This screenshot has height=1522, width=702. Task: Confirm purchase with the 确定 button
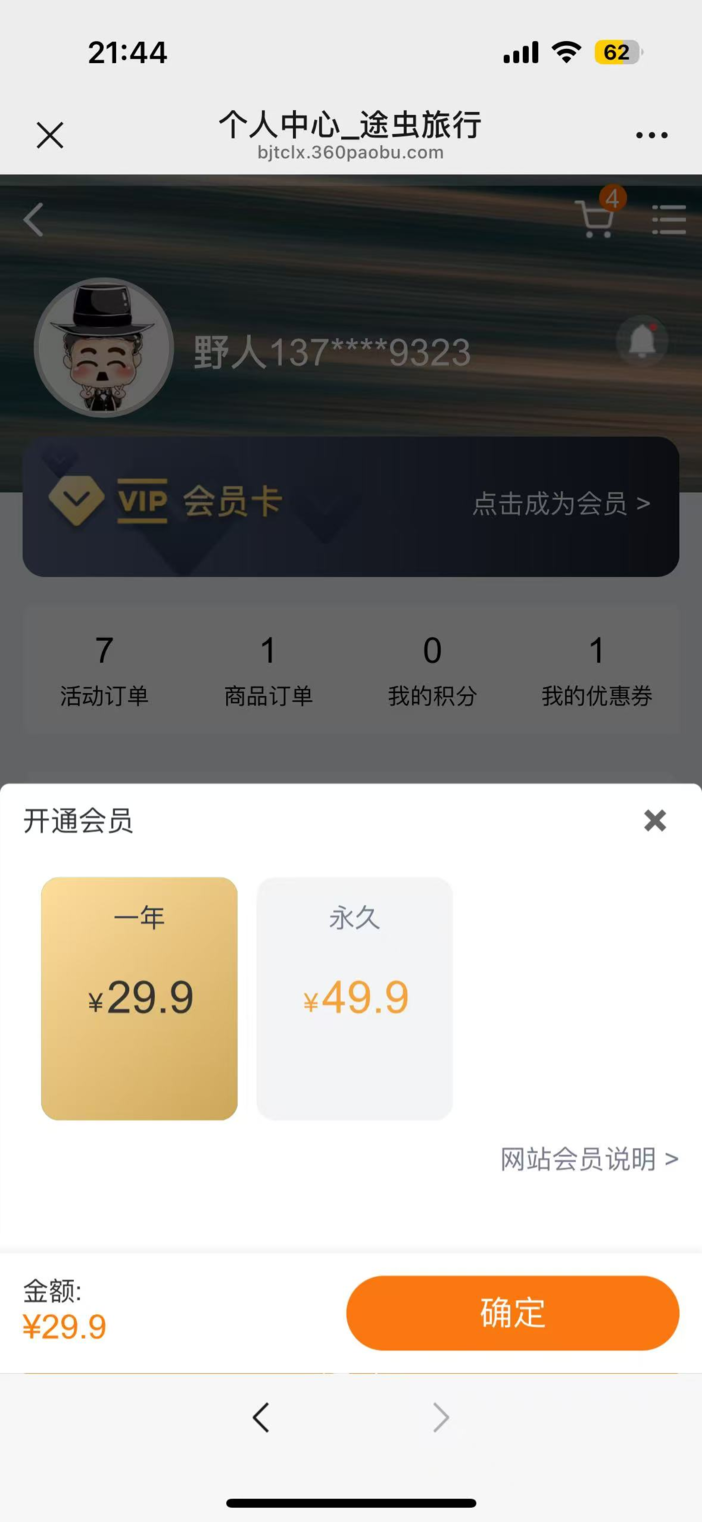click(x=513, y=1313)
